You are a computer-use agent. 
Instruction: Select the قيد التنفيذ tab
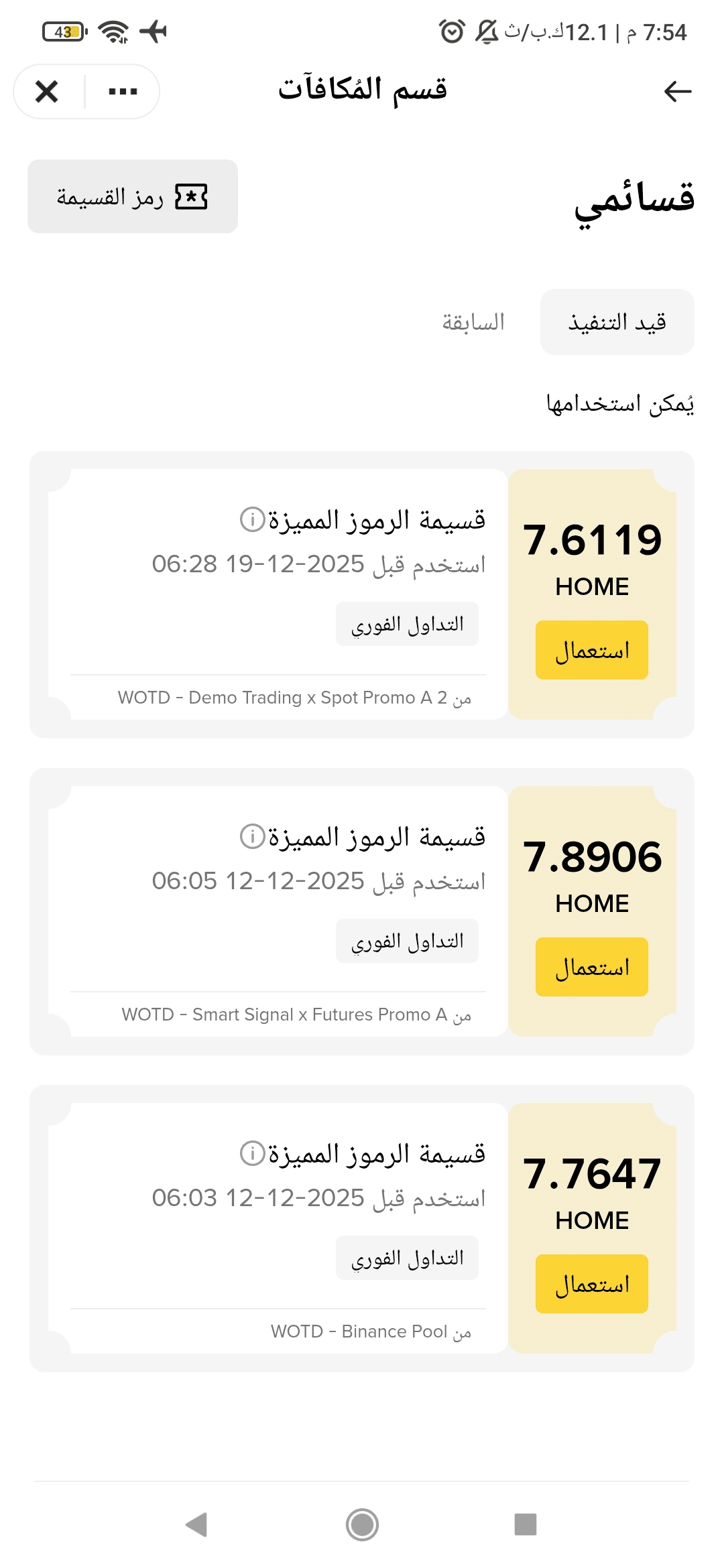(x=617, y=322)
